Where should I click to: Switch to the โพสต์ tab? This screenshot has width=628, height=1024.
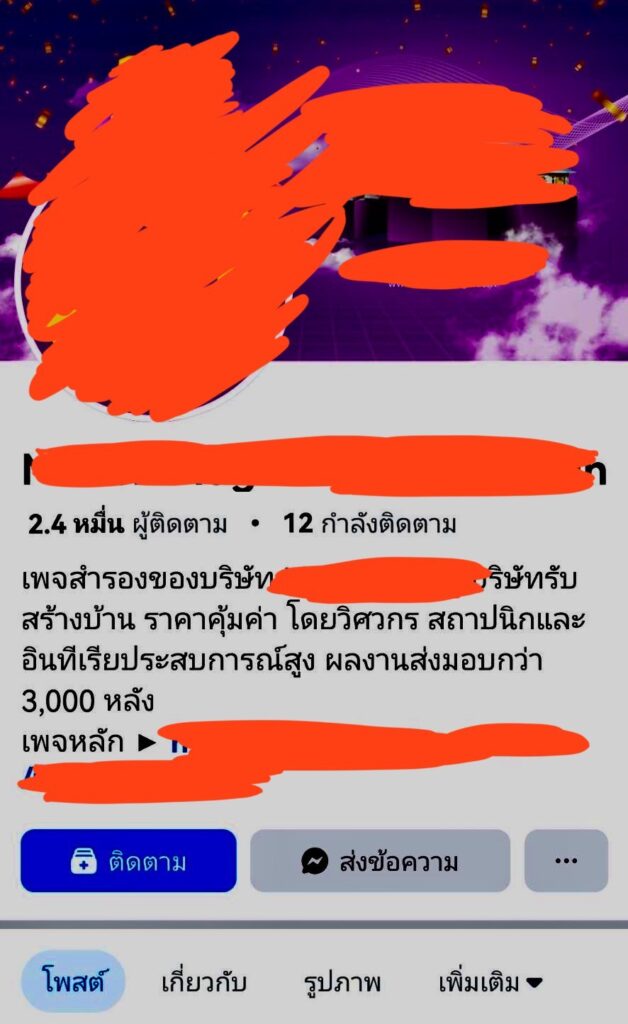[x=73, y=982]
